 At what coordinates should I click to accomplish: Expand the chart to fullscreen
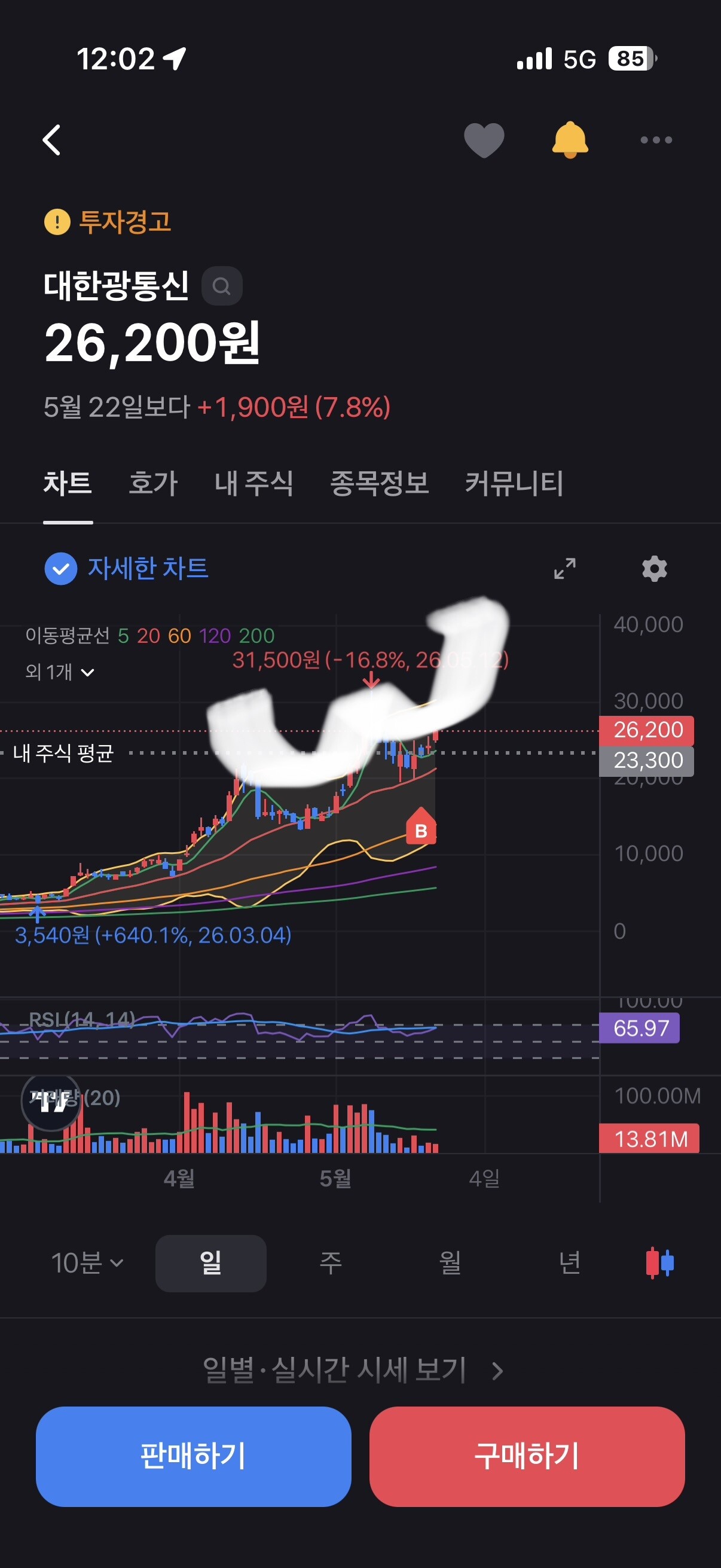[x=564, y=569]
